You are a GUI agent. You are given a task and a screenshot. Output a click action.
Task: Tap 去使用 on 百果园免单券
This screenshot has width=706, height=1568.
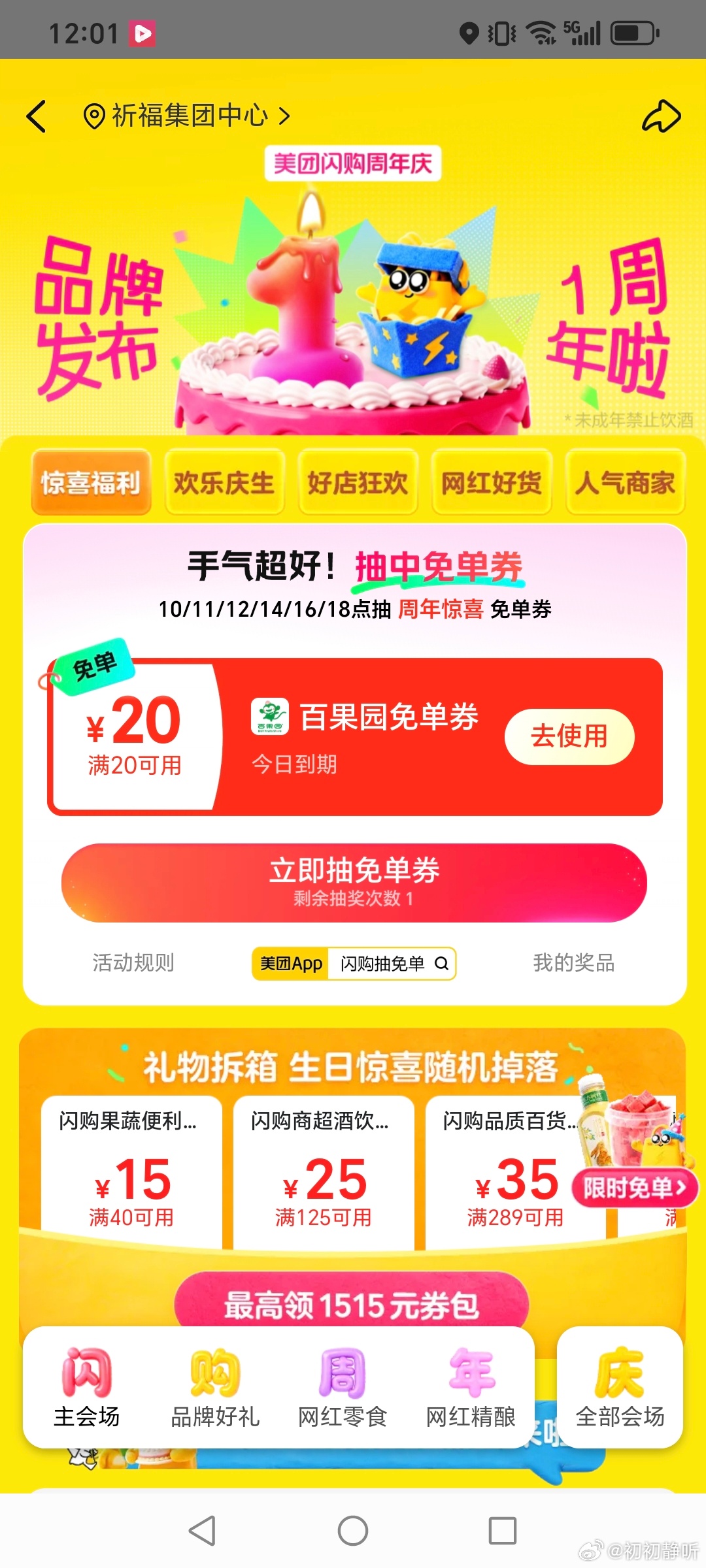[x=569, y=736]
